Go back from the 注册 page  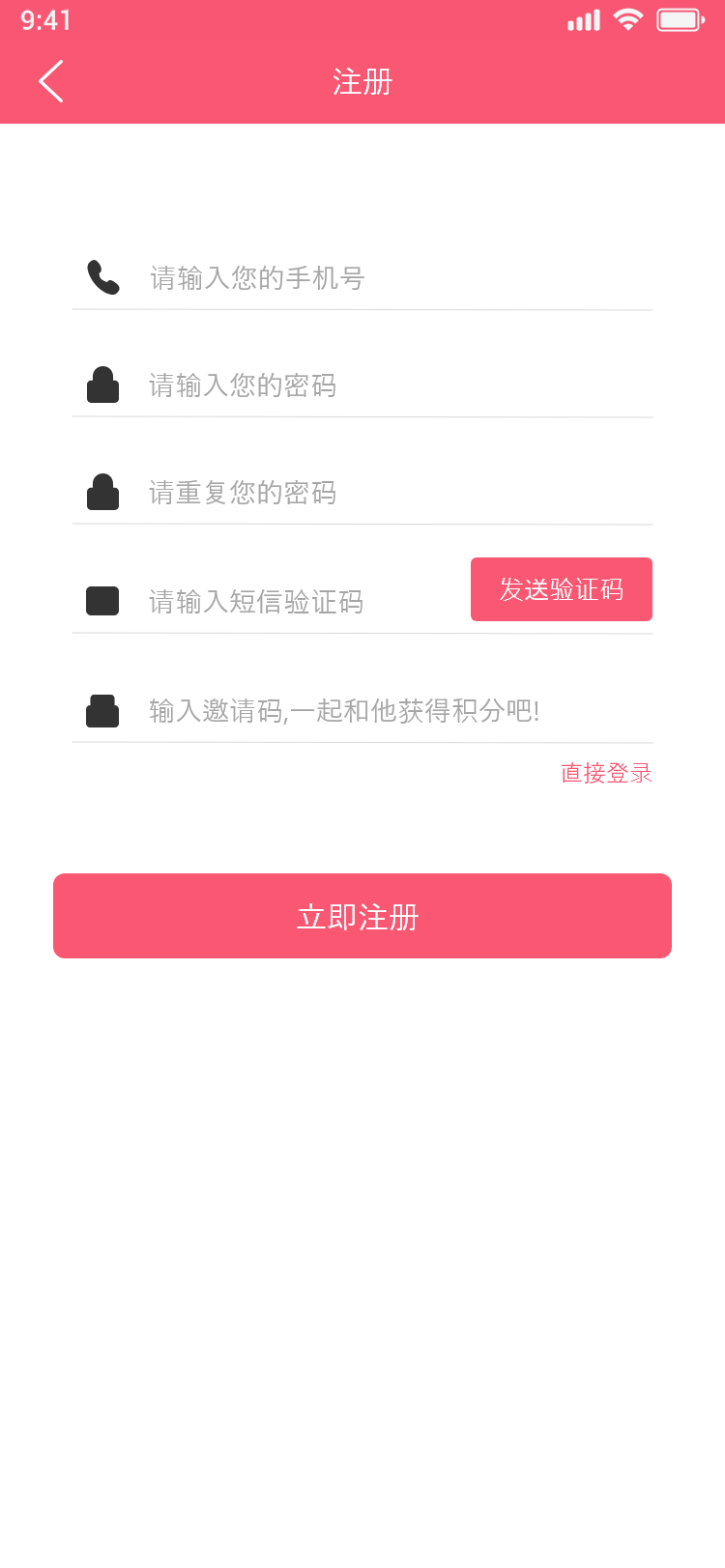pyautogui.click(x=51, y=81)
